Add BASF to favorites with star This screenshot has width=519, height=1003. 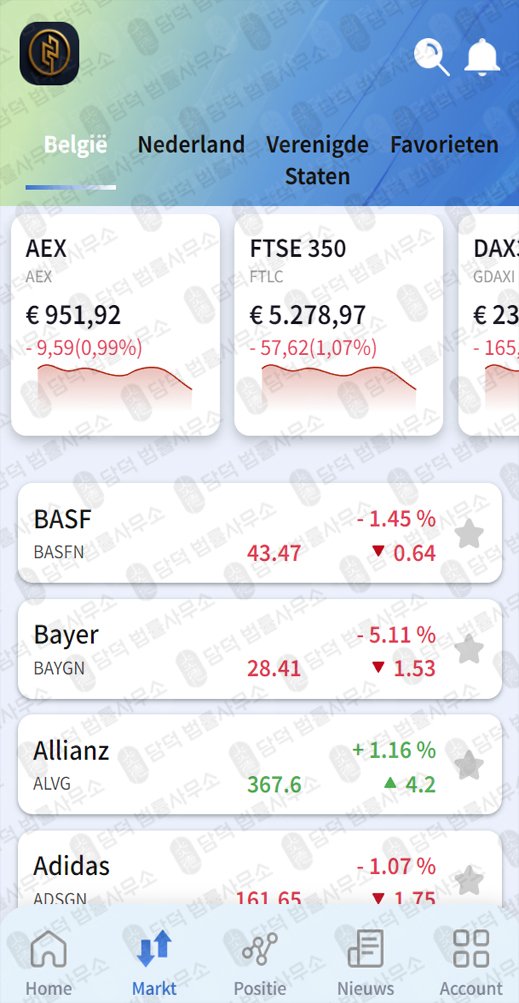click(469, 533)
